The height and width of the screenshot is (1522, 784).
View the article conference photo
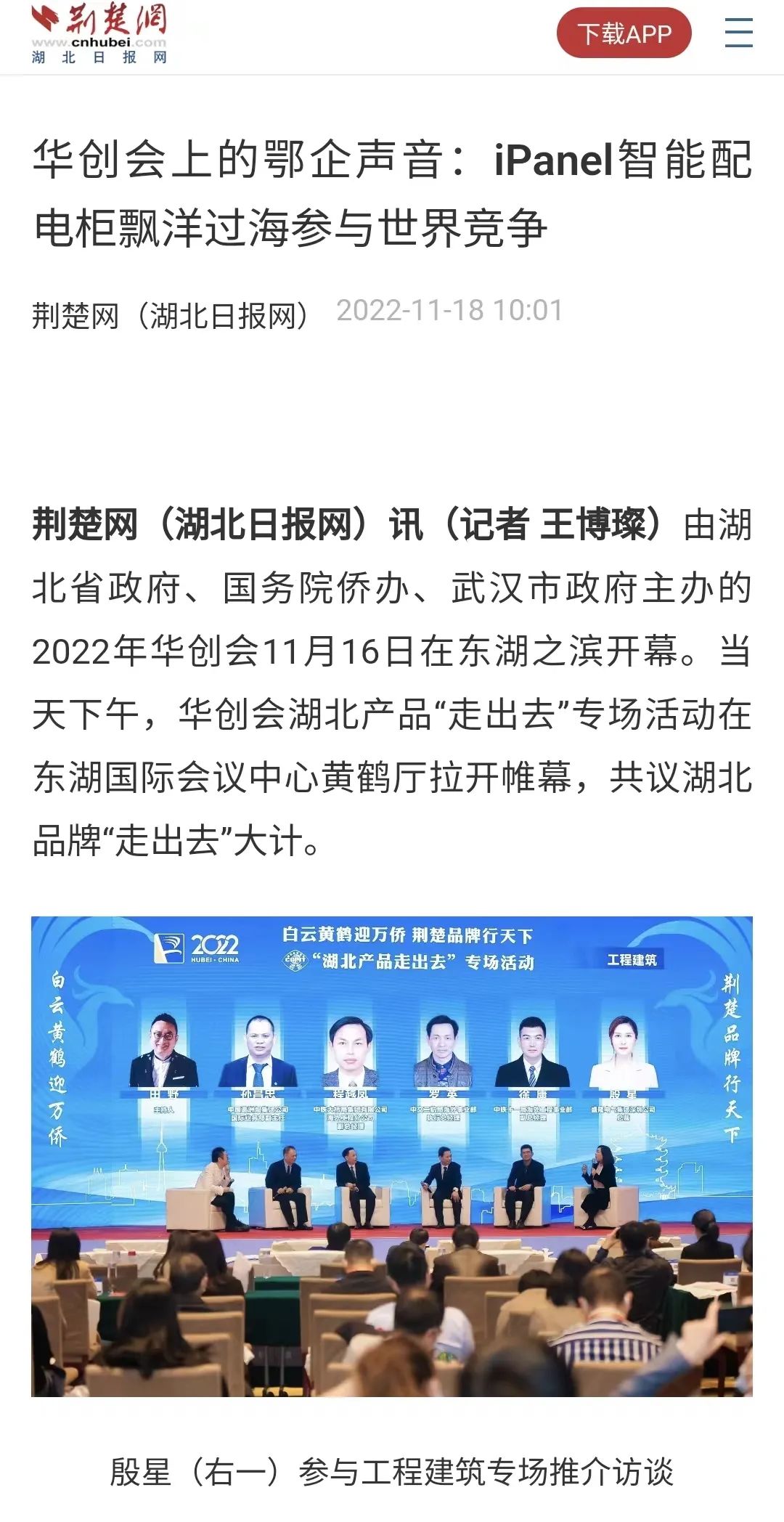click(391, 1156)
